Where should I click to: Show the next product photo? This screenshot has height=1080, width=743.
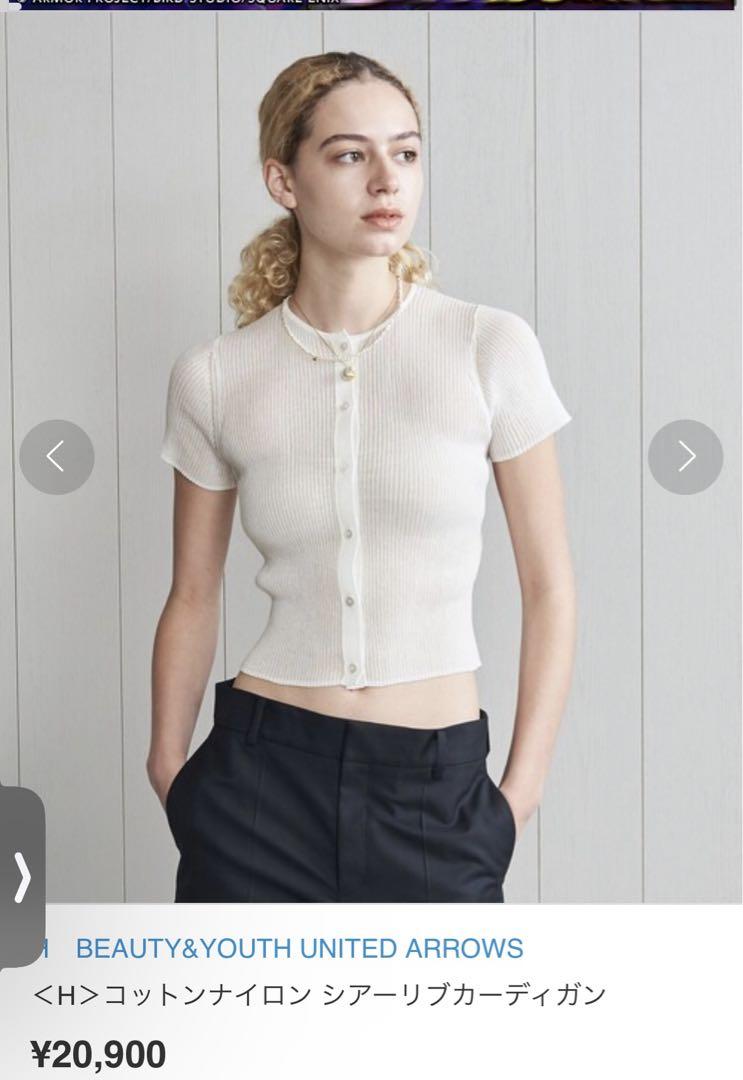click(x=685, y=457)
